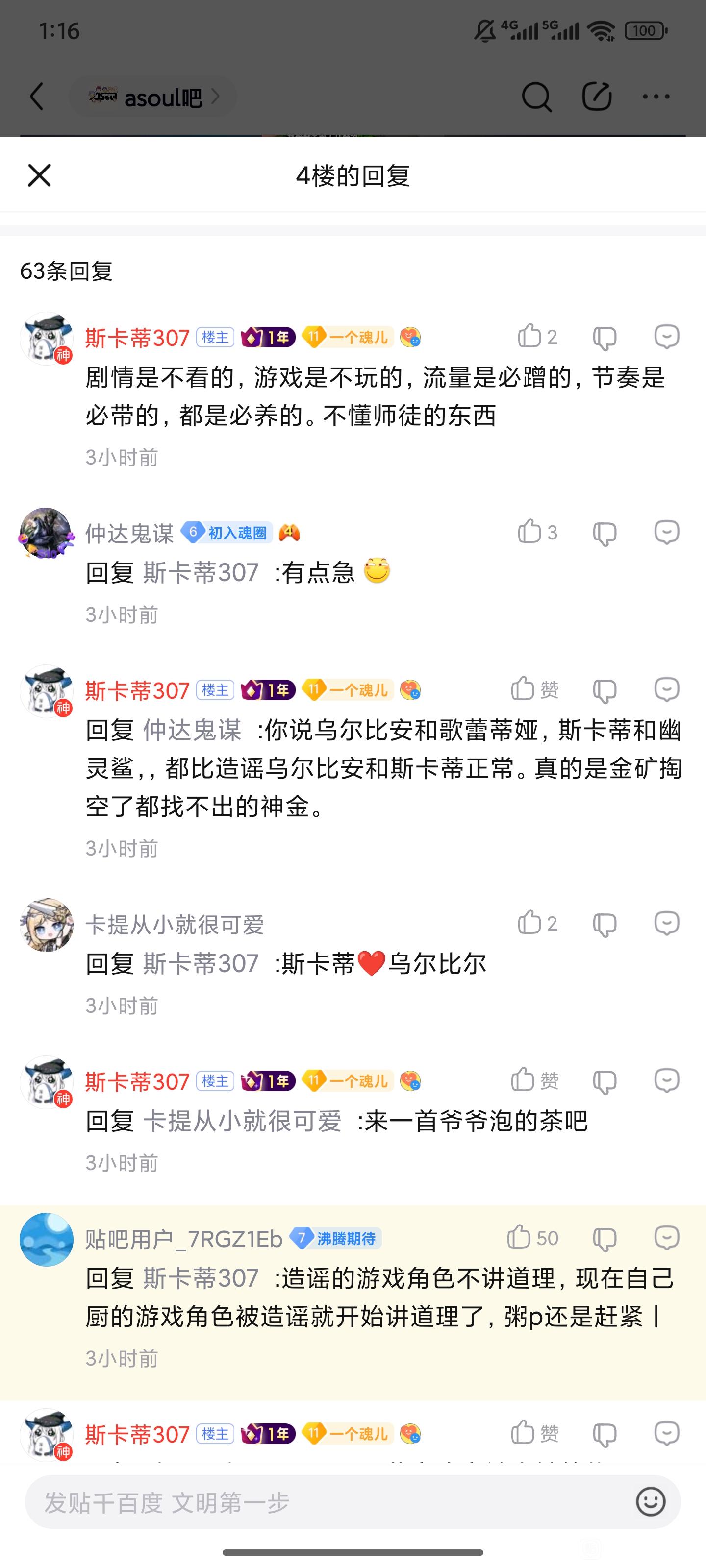Open the three-dot overflow menu

(656, 97)
